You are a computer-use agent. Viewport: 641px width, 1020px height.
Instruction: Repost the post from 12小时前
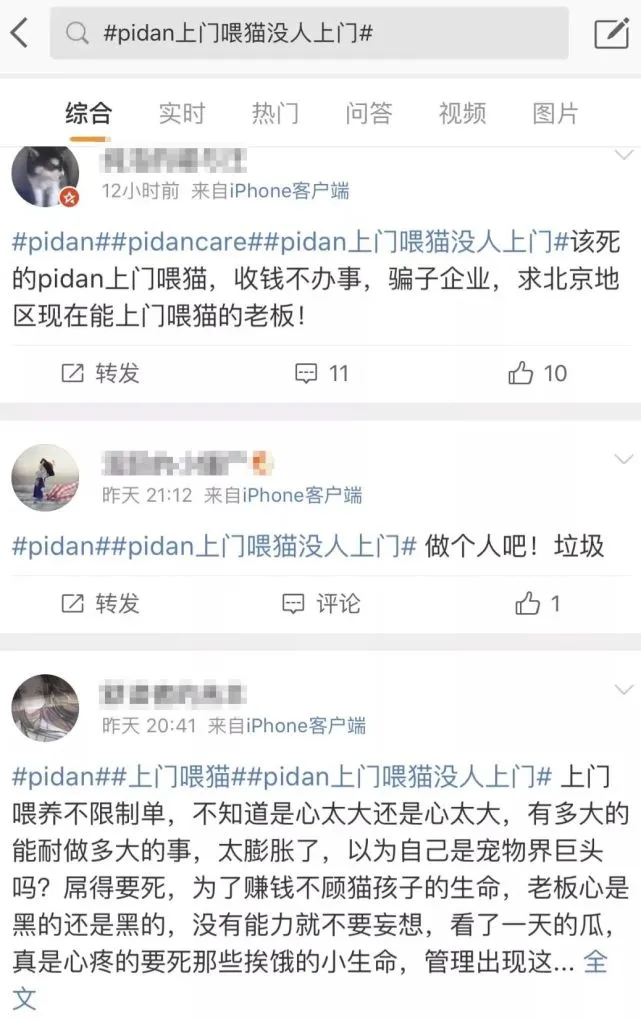point(100,373)
